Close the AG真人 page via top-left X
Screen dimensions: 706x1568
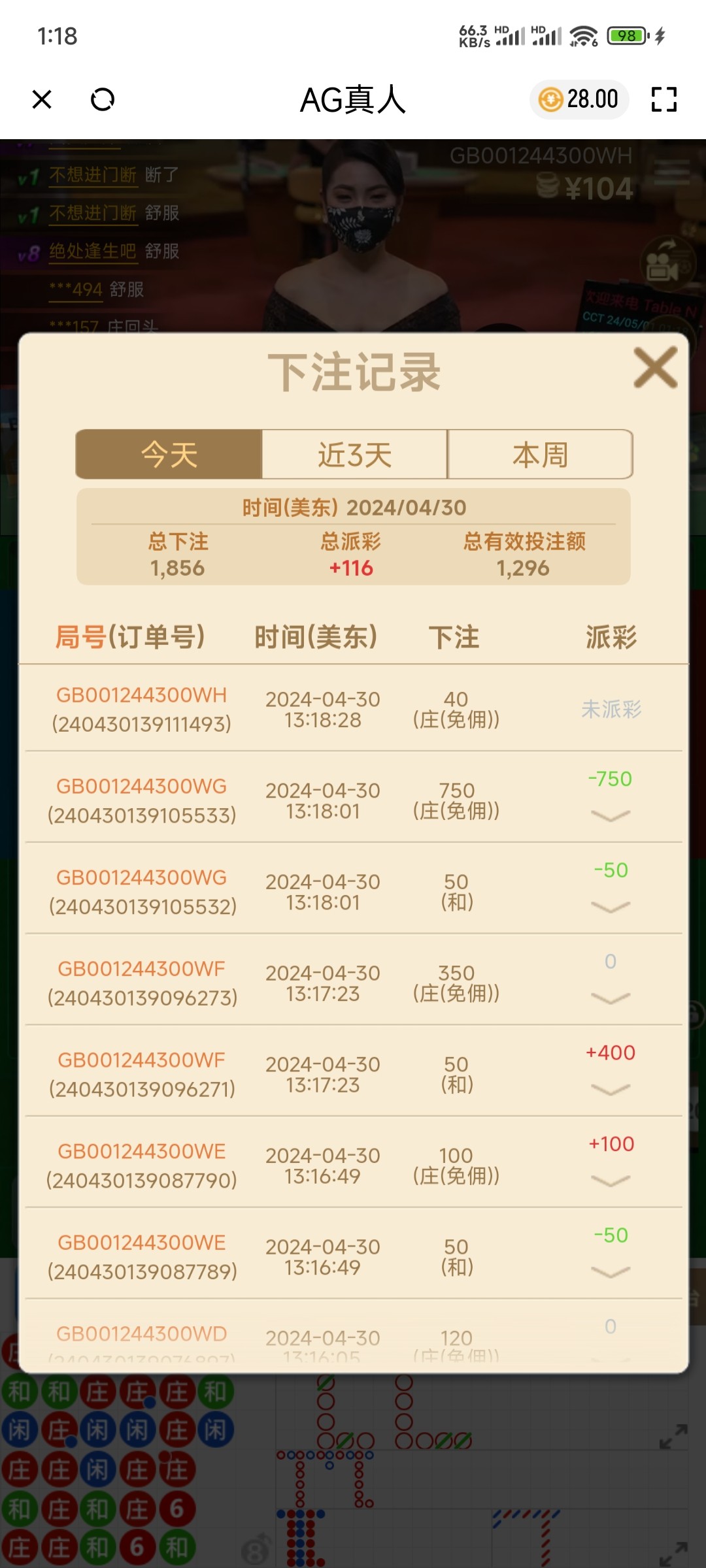42,99
